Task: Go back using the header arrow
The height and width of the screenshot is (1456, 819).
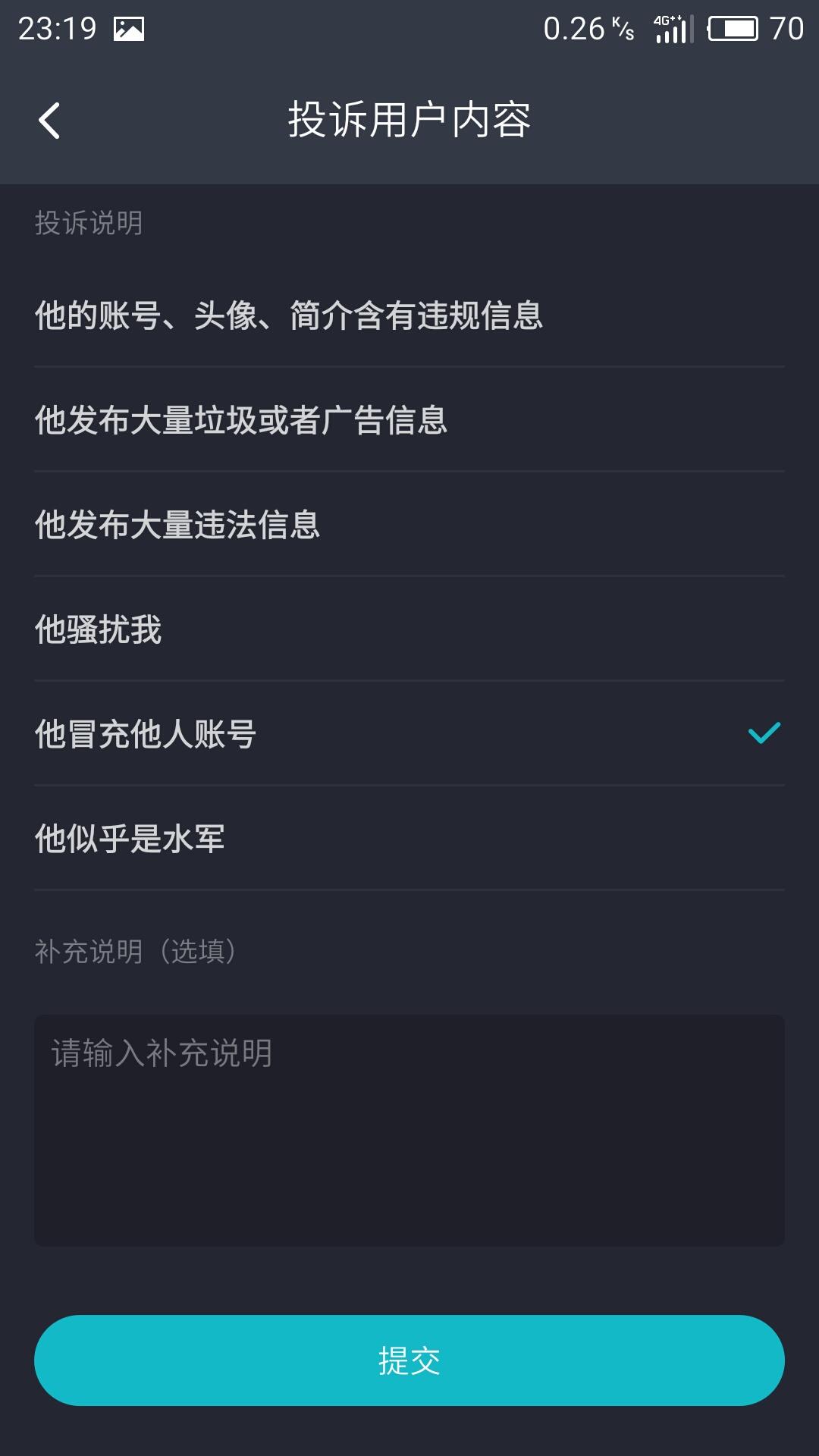Action: pyautogui.click(x=50, y=121)
